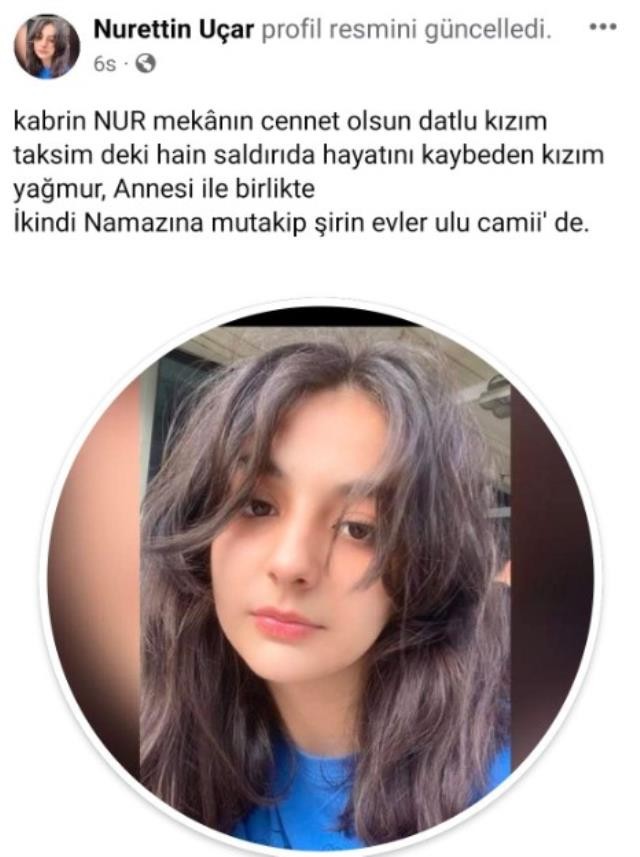The width and height of the screenshot is (640, 857).
Task: Open Nurettin Uçar's profile from the name
Action: pos(174,31)
